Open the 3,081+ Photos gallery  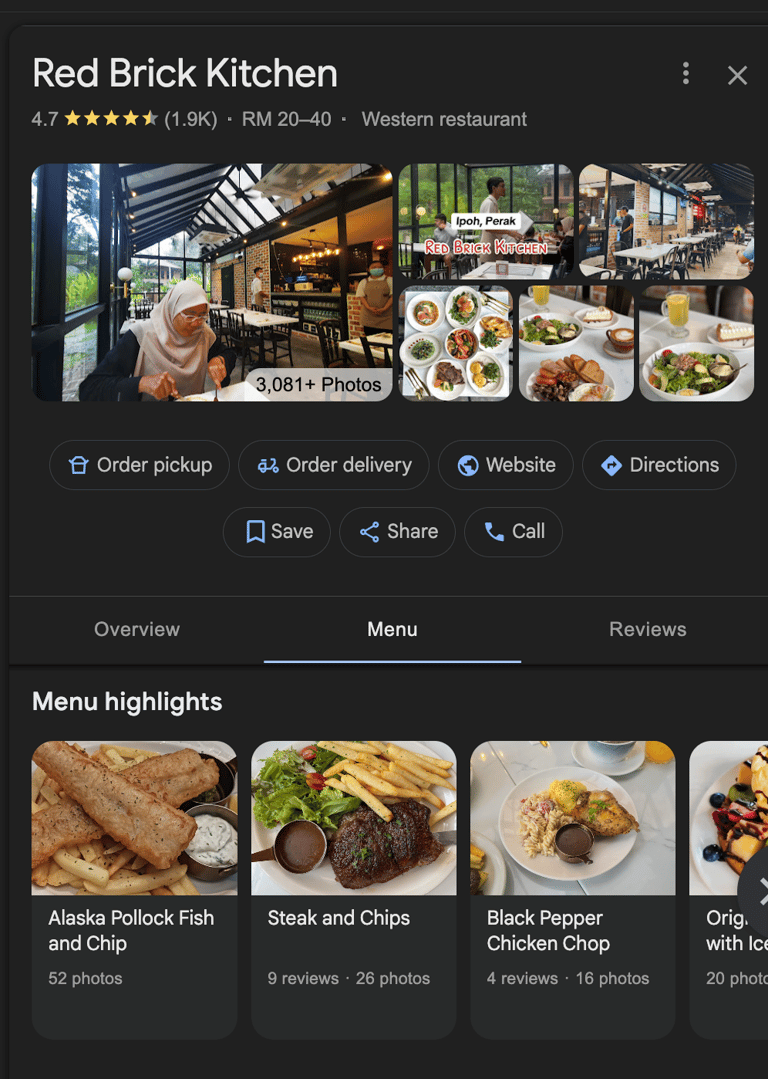pos(318,384)
